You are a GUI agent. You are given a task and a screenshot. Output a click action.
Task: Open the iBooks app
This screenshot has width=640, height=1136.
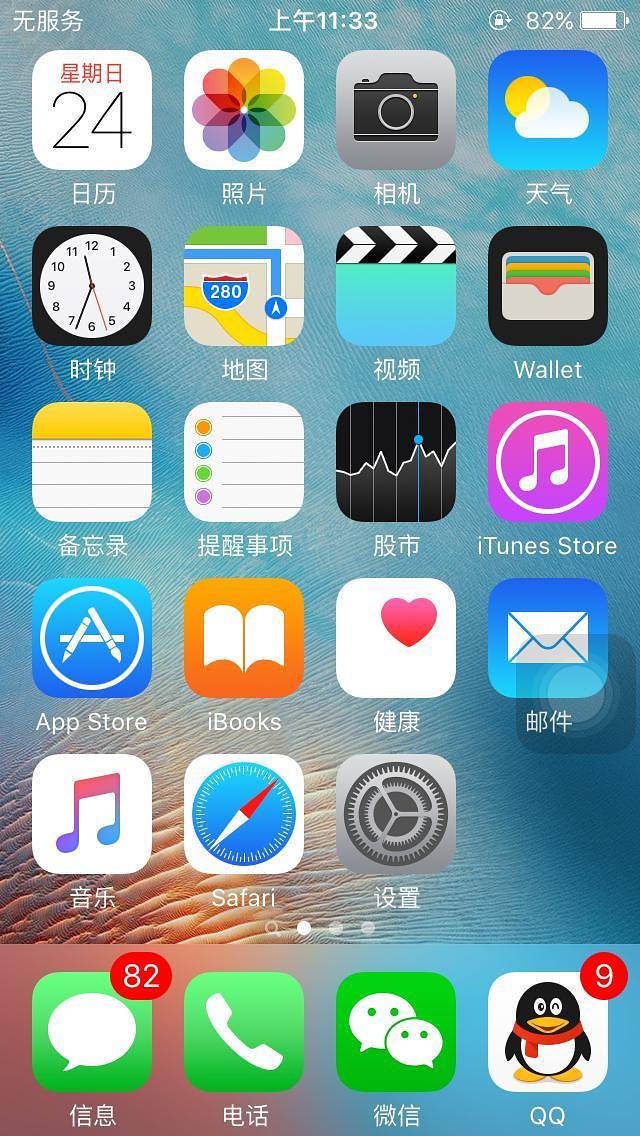[x=244, y=638]
